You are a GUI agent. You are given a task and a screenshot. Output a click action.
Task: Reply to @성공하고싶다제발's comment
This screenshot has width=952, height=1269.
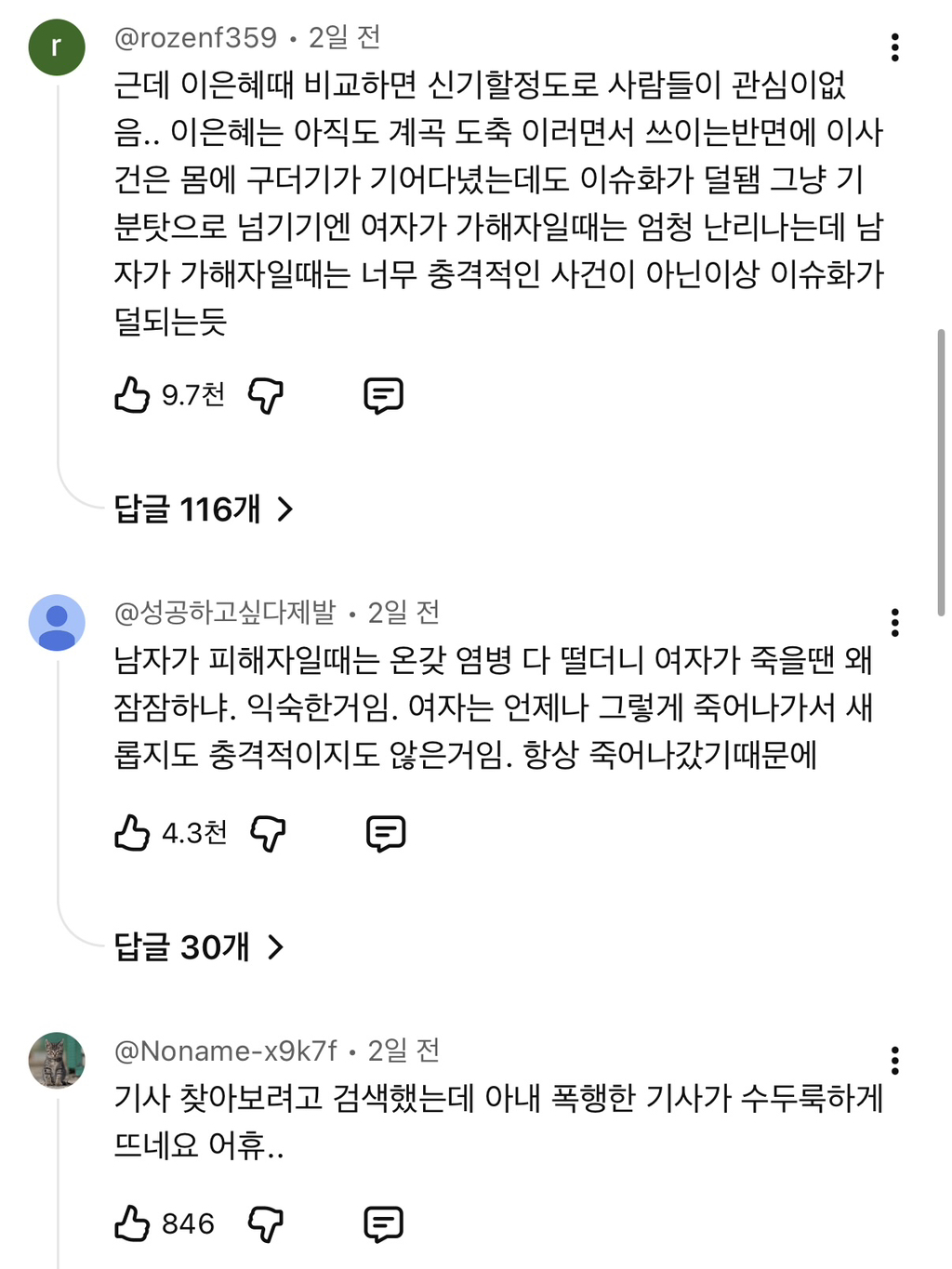pos(385,834)
